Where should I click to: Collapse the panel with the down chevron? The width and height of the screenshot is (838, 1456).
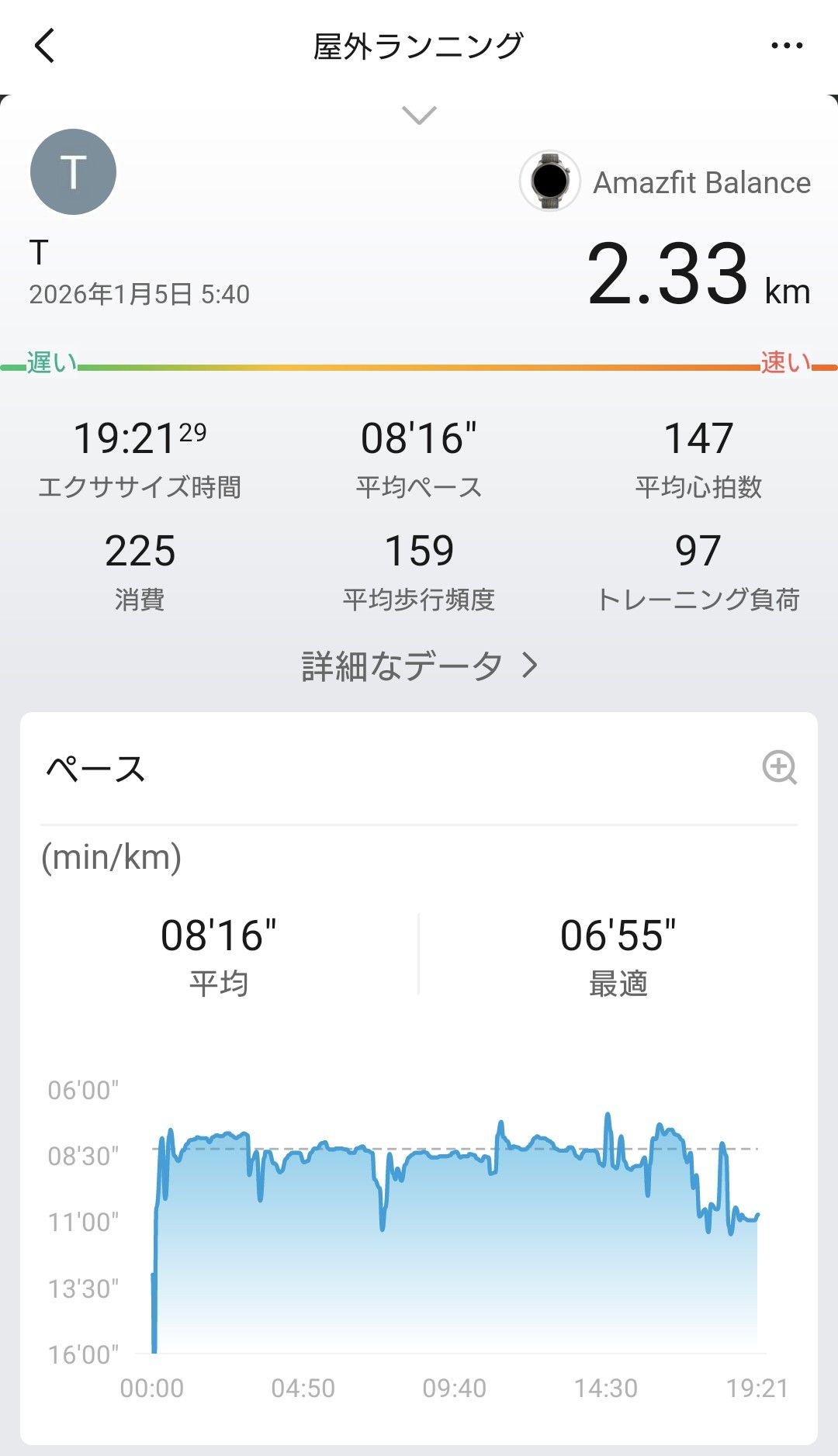[x=419, y=116]
